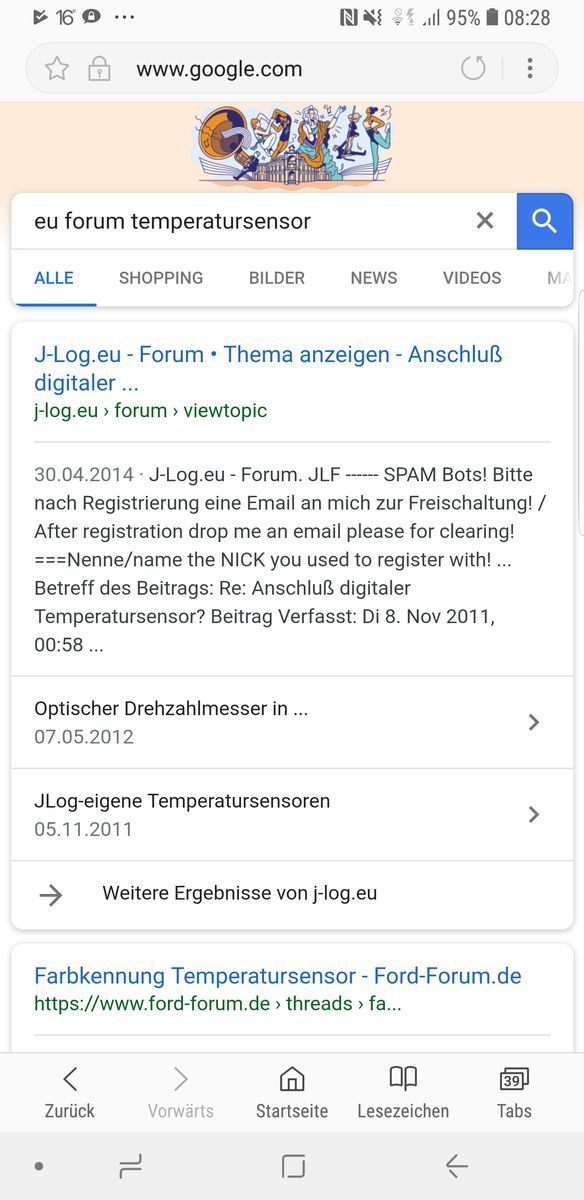Reload the page
Screen dimensions: 584x1200
click(473, 68)
